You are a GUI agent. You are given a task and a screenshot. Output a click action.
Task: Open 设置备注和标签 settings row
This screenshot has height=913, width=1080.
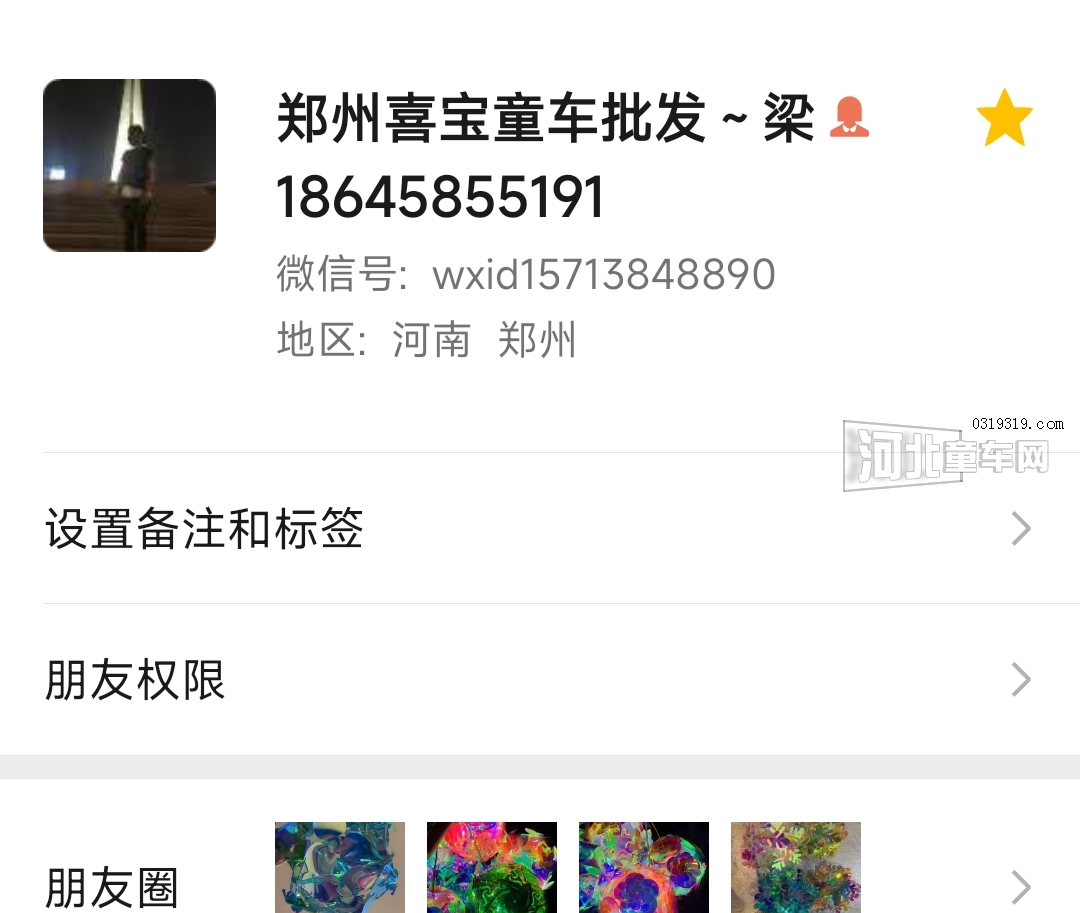tap(540, 528)
